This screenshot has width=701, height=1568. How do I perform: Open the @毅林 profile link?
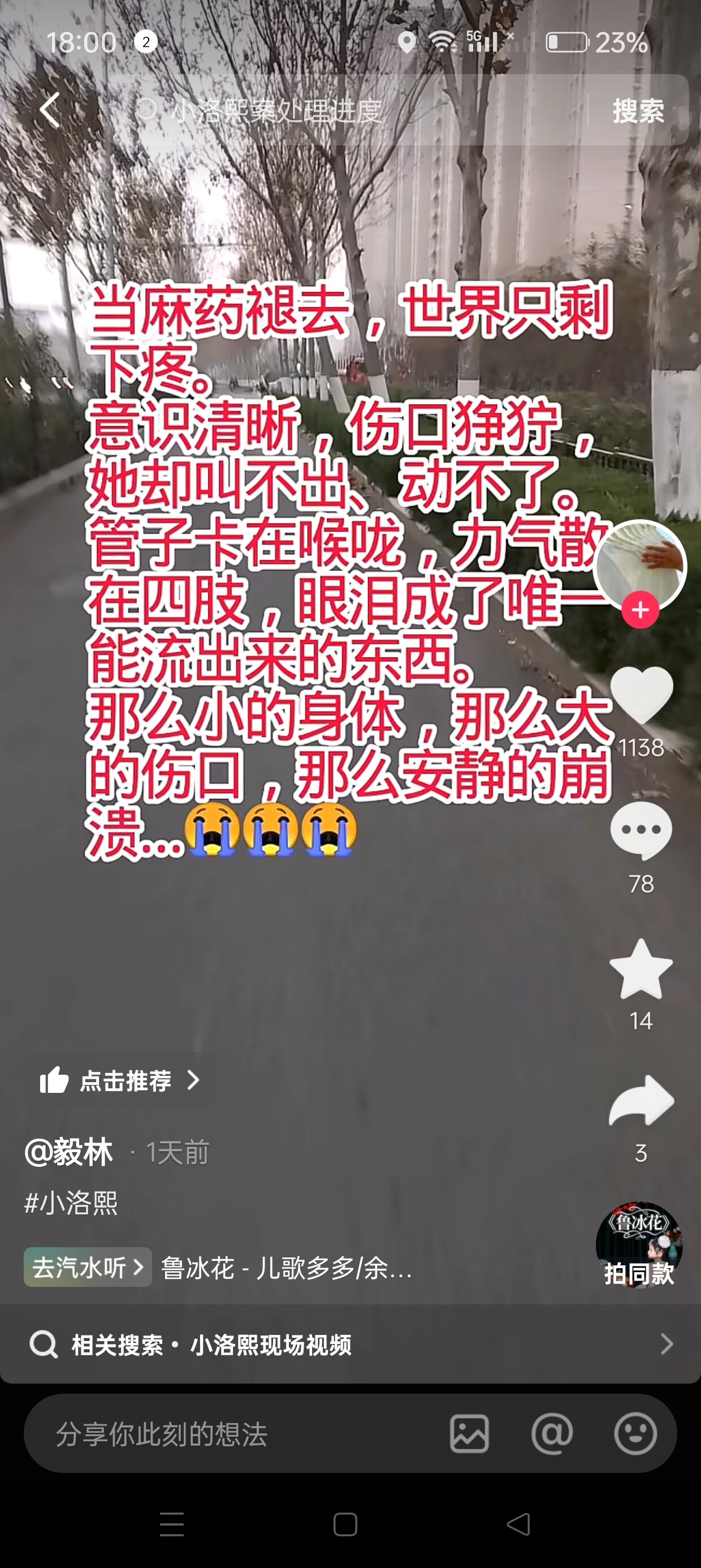tap(69, 1152)
